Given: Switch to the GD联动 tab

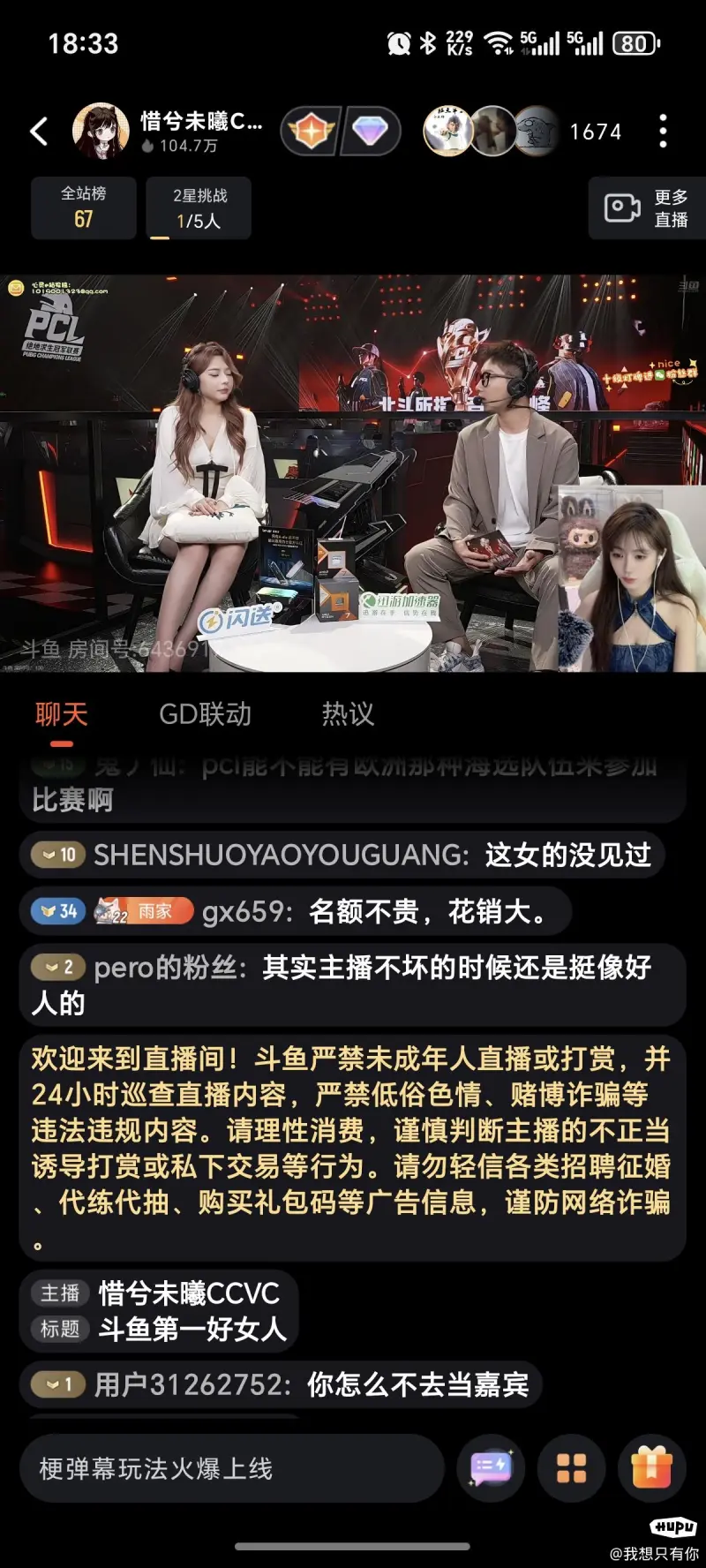Looking at the screenshot, I should (x=205, y=713).
